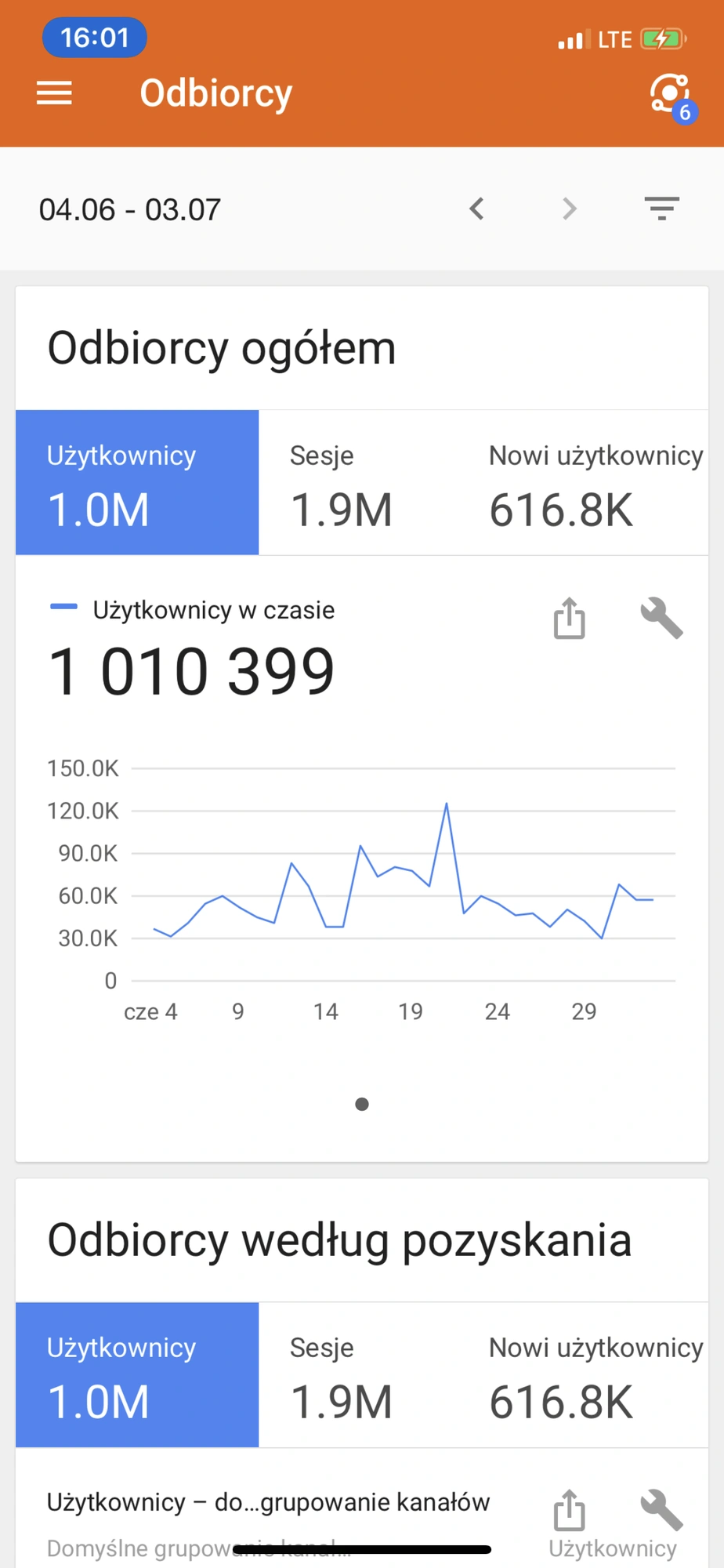Open the date filter options

tap(662, 209)
